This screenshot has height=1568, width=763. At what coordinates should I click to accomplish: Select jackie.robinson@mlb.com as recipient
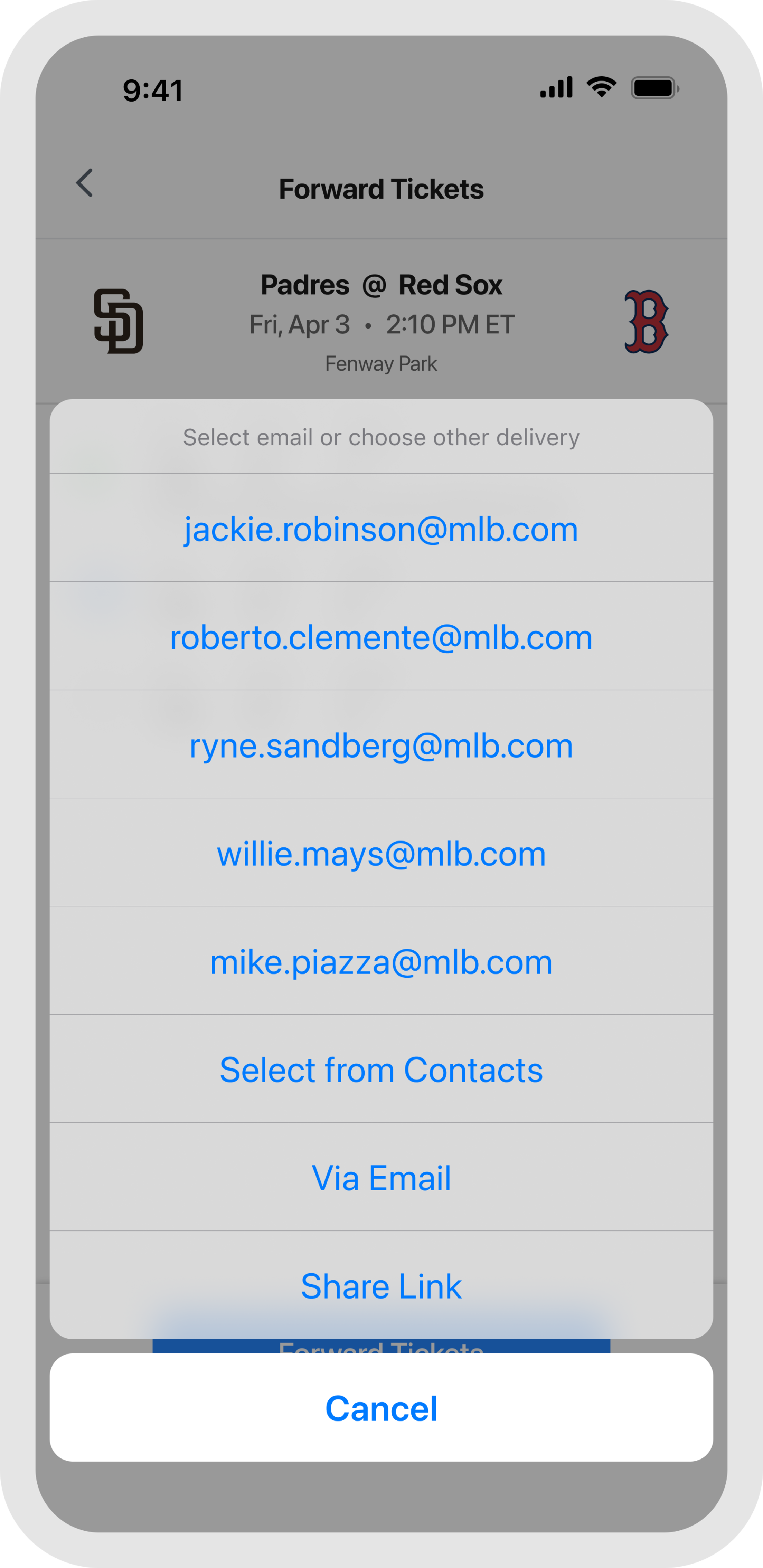click(x=381, y=528)
